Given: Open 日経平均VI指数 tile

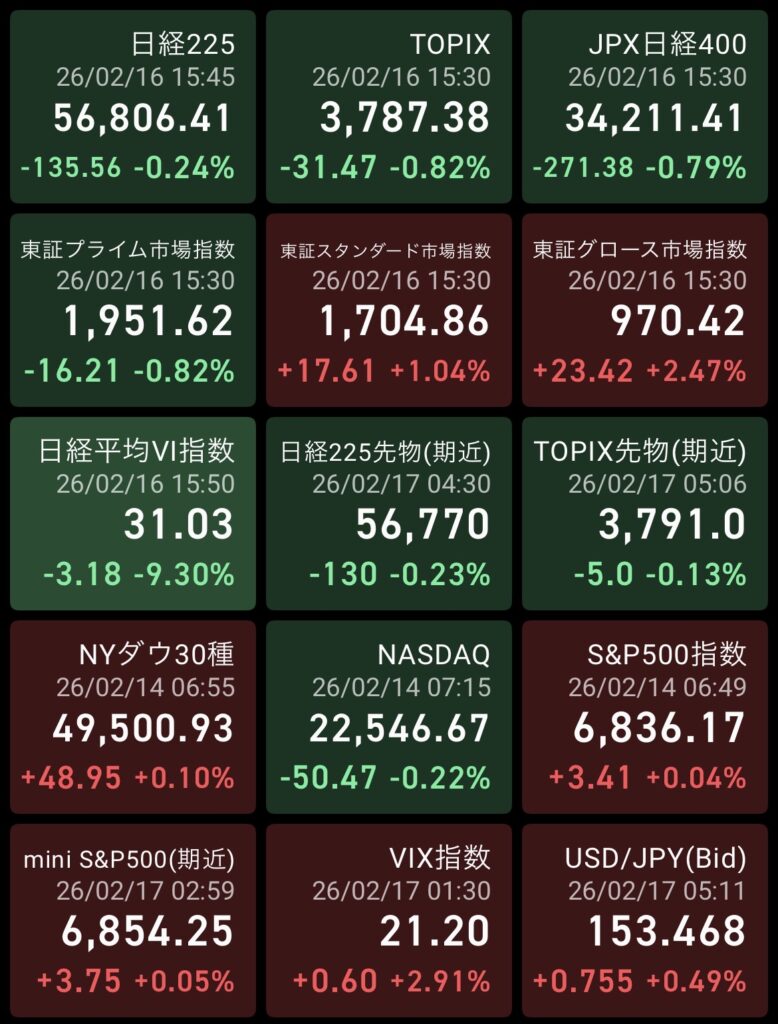Looking at the screenshot, I should click(133, 513).
